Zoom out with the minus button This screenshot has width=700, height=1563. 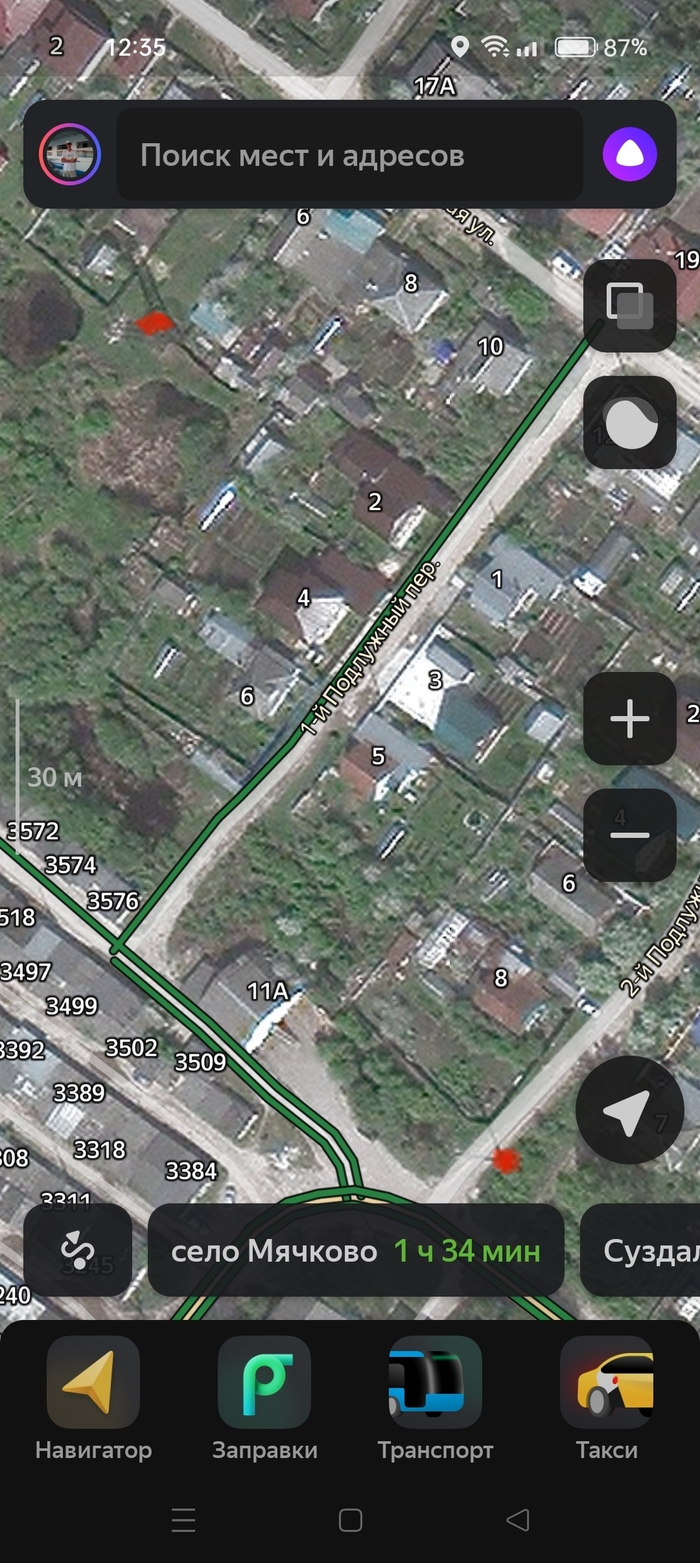tap(630, 835)
